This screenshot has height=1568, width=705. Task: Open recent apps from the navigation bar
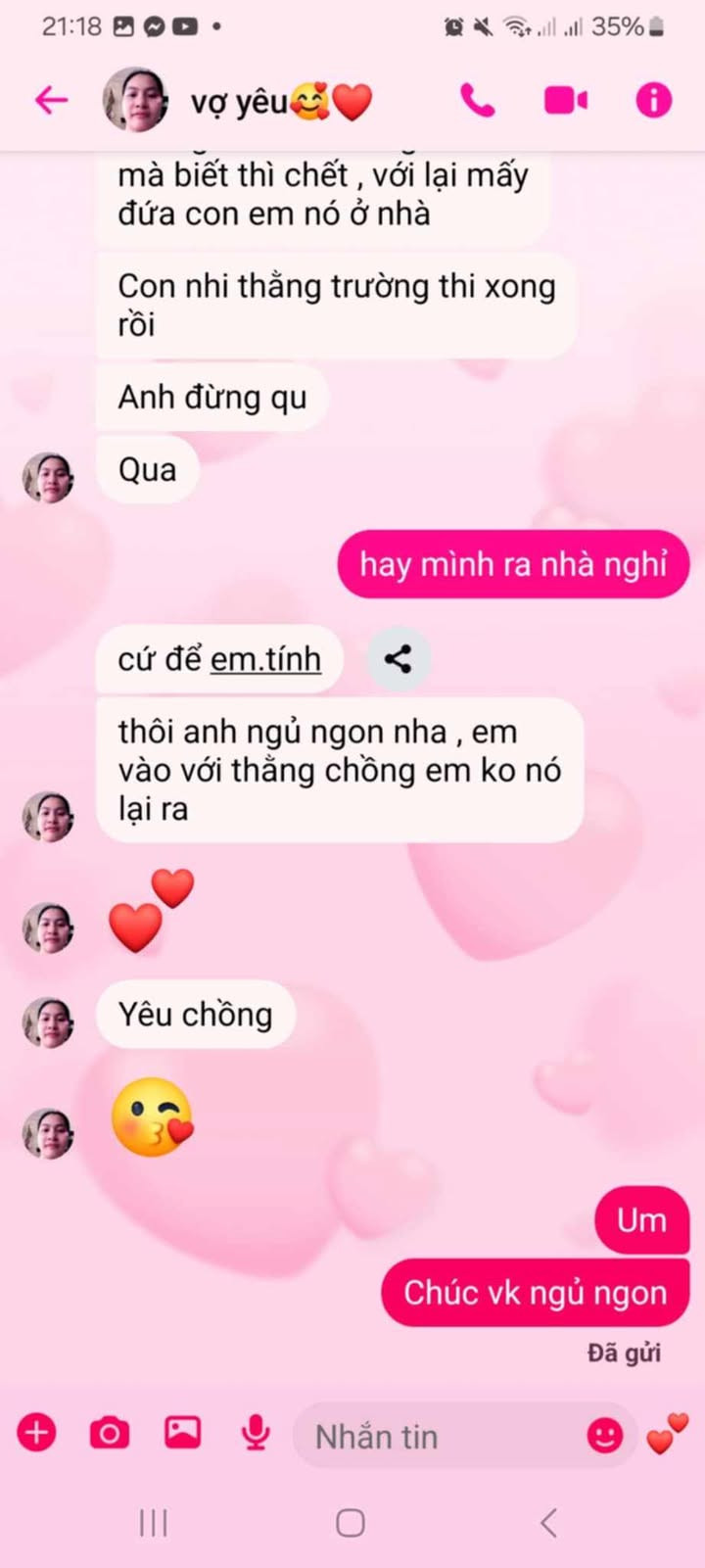pyautogui.click(x=154, y=1523)
